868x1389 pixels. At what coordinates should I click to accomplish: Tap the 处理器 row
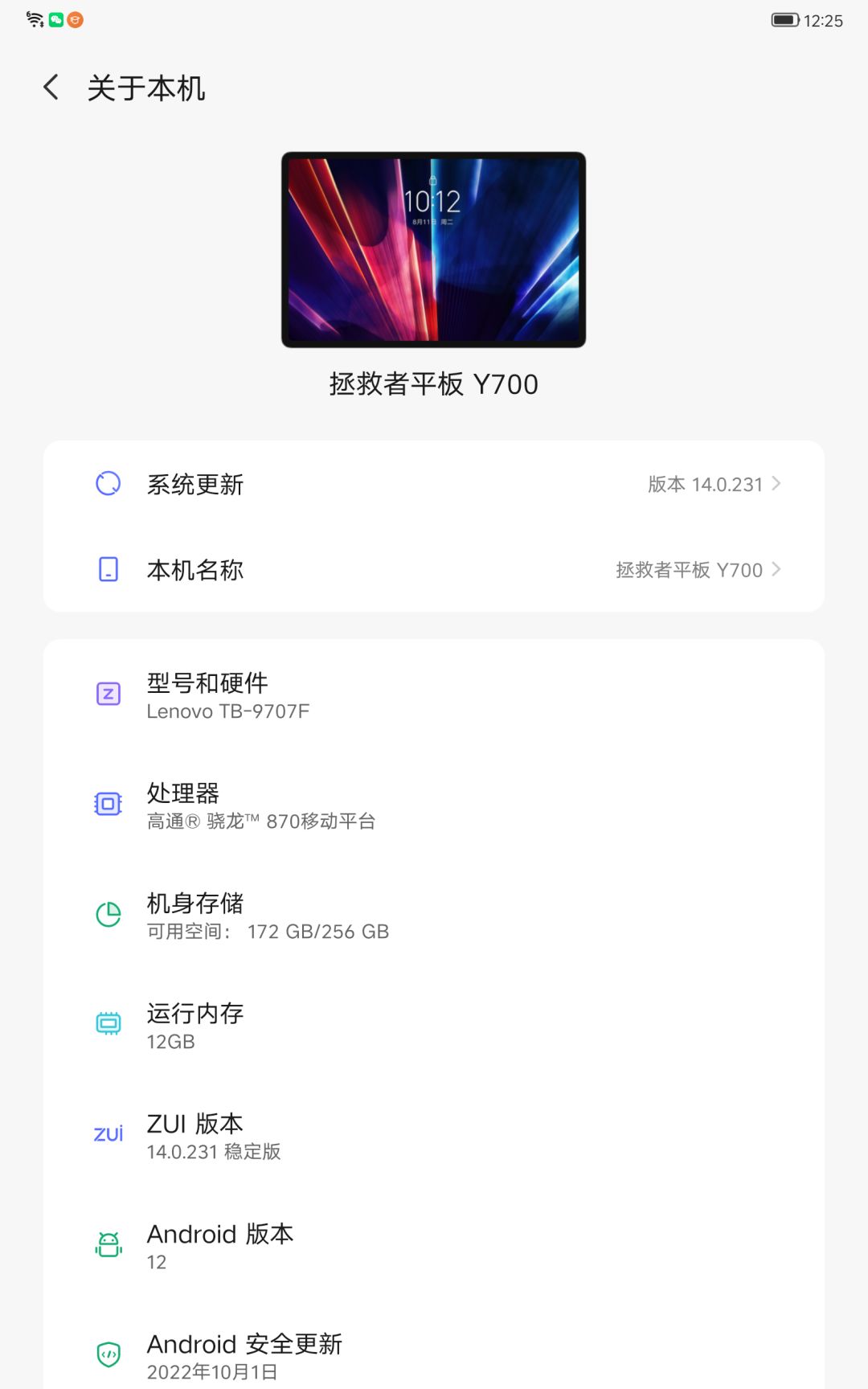coord(434,805)
